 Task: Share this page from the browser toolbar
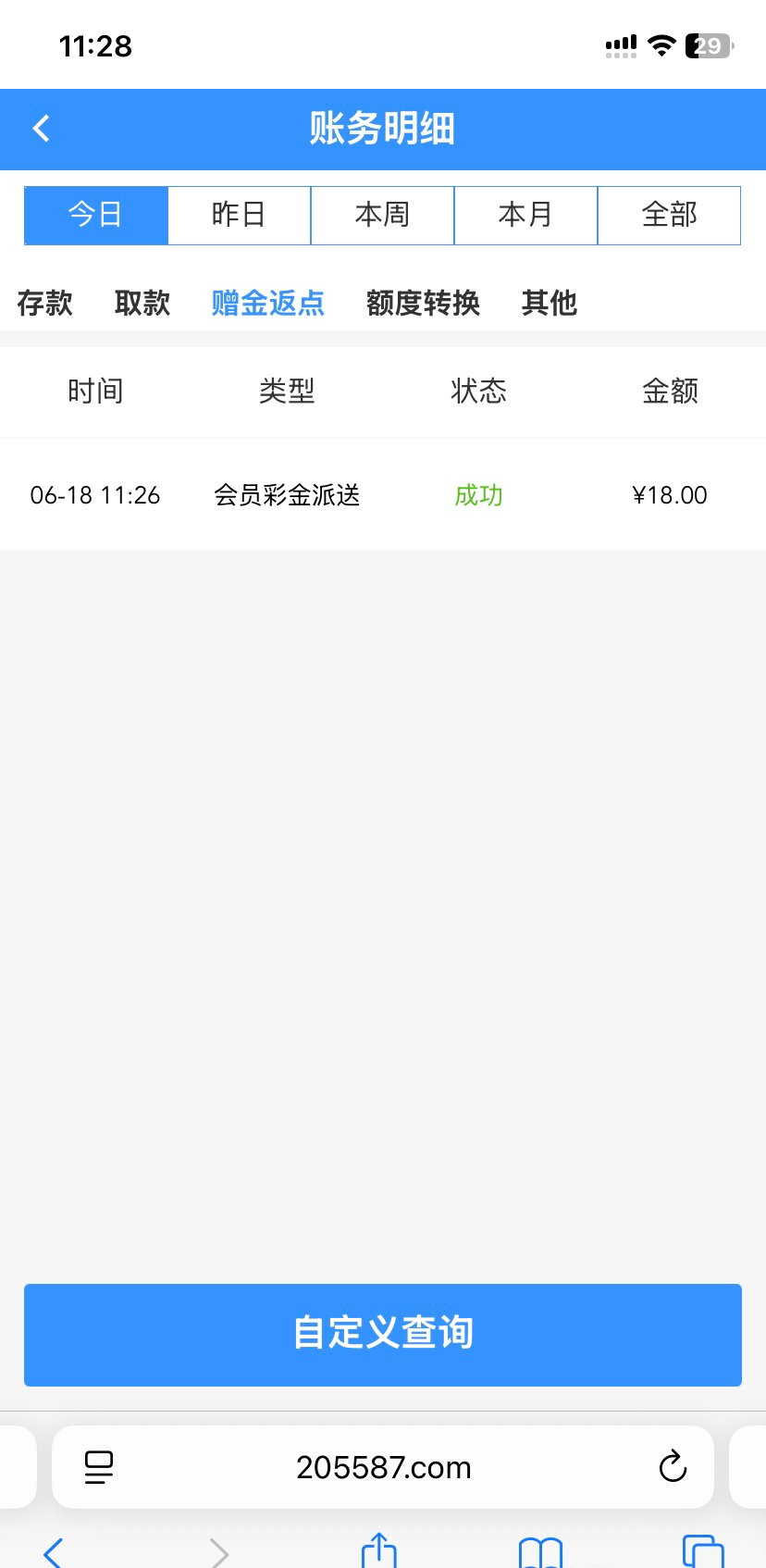[x=378, y=1549]
